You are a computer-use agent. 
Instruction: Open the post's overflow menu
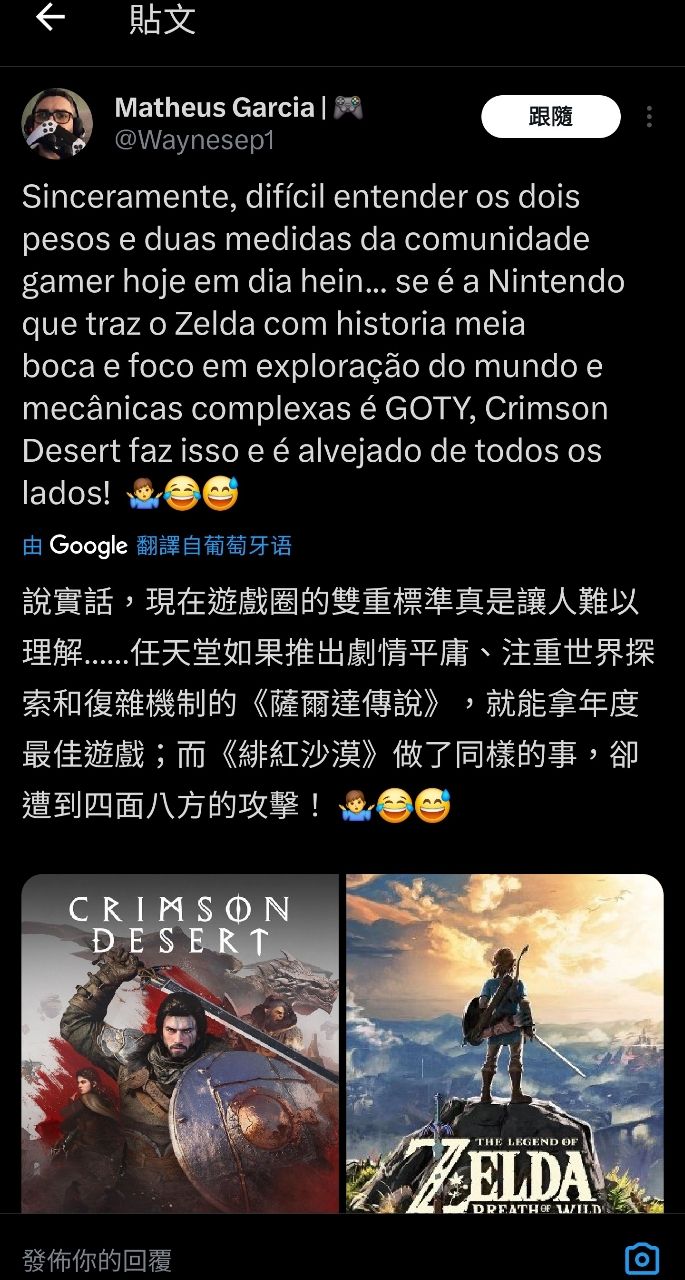(x=649, y=117)
